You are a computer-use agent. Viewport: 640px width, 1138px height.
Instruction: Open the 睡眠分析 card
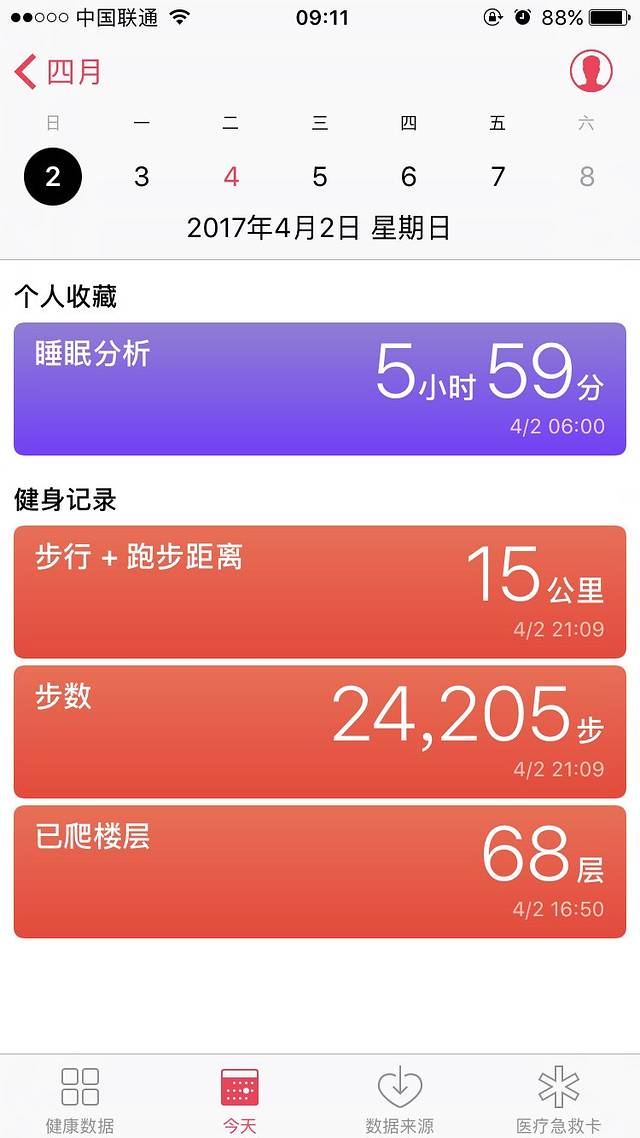click(320, 389)
